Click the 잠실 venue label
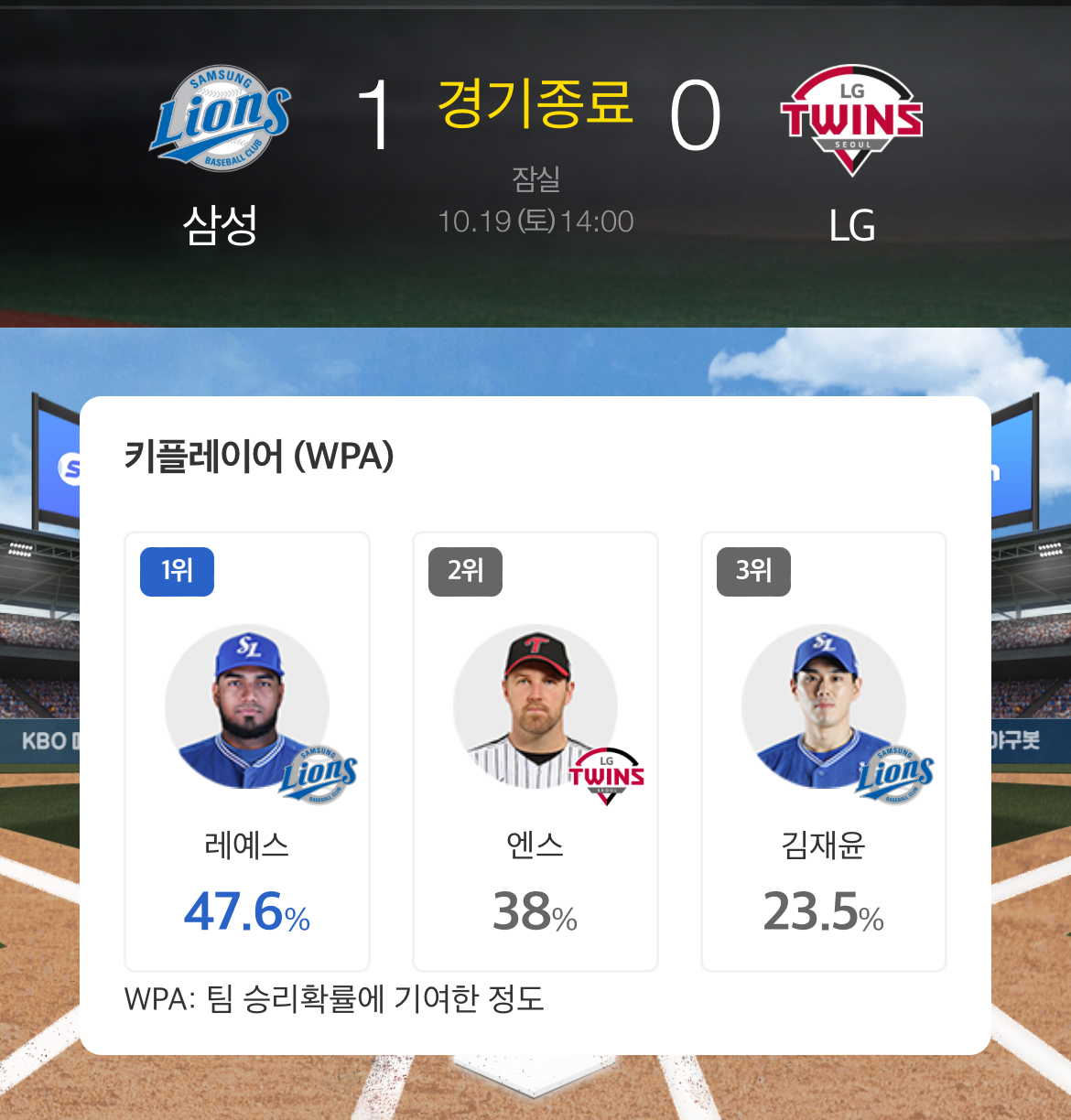 click(535, 180)
